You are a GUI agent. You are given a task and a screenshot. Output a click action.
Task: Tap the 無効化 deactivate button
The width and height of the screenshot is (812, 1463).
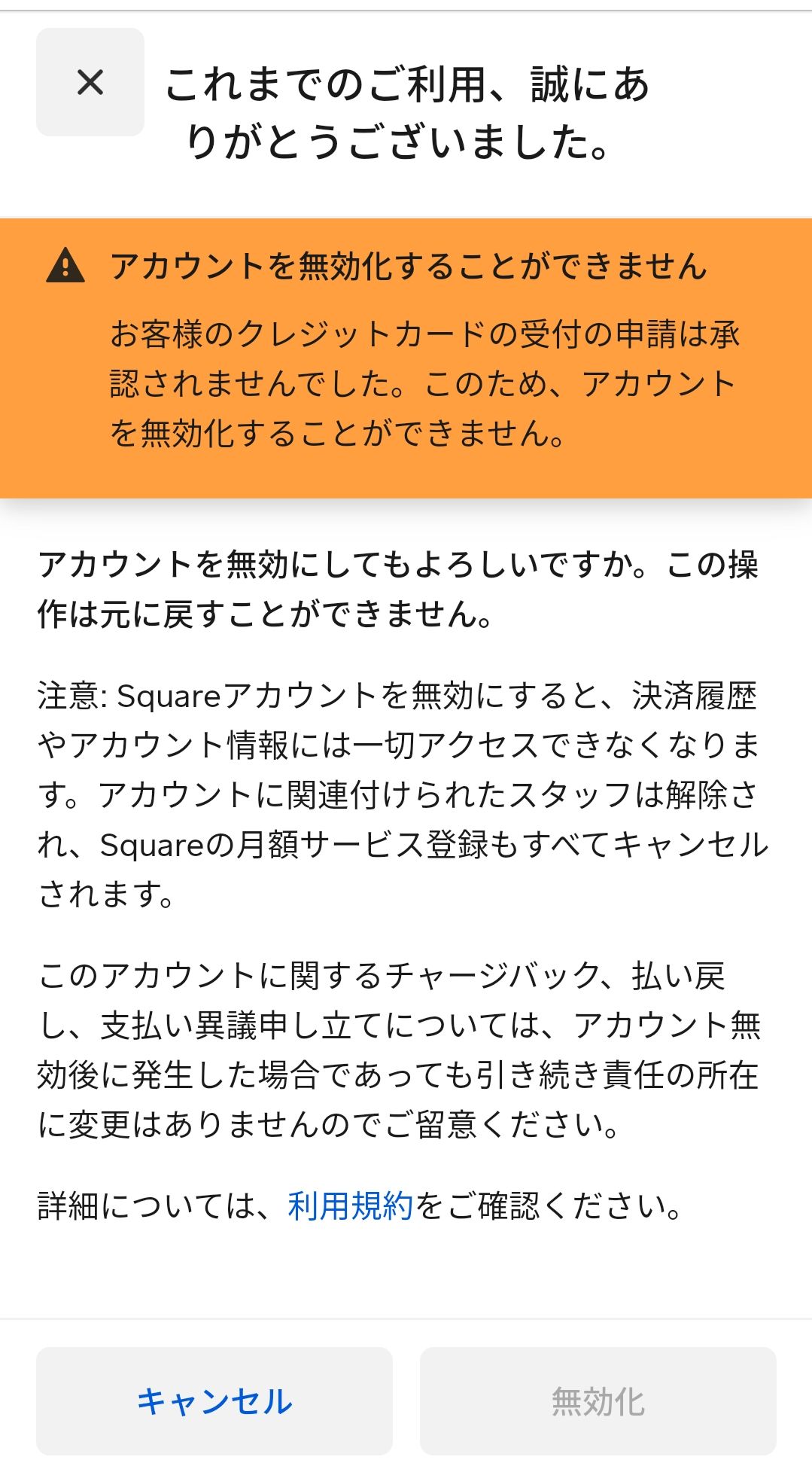(x=598, y=1401)
